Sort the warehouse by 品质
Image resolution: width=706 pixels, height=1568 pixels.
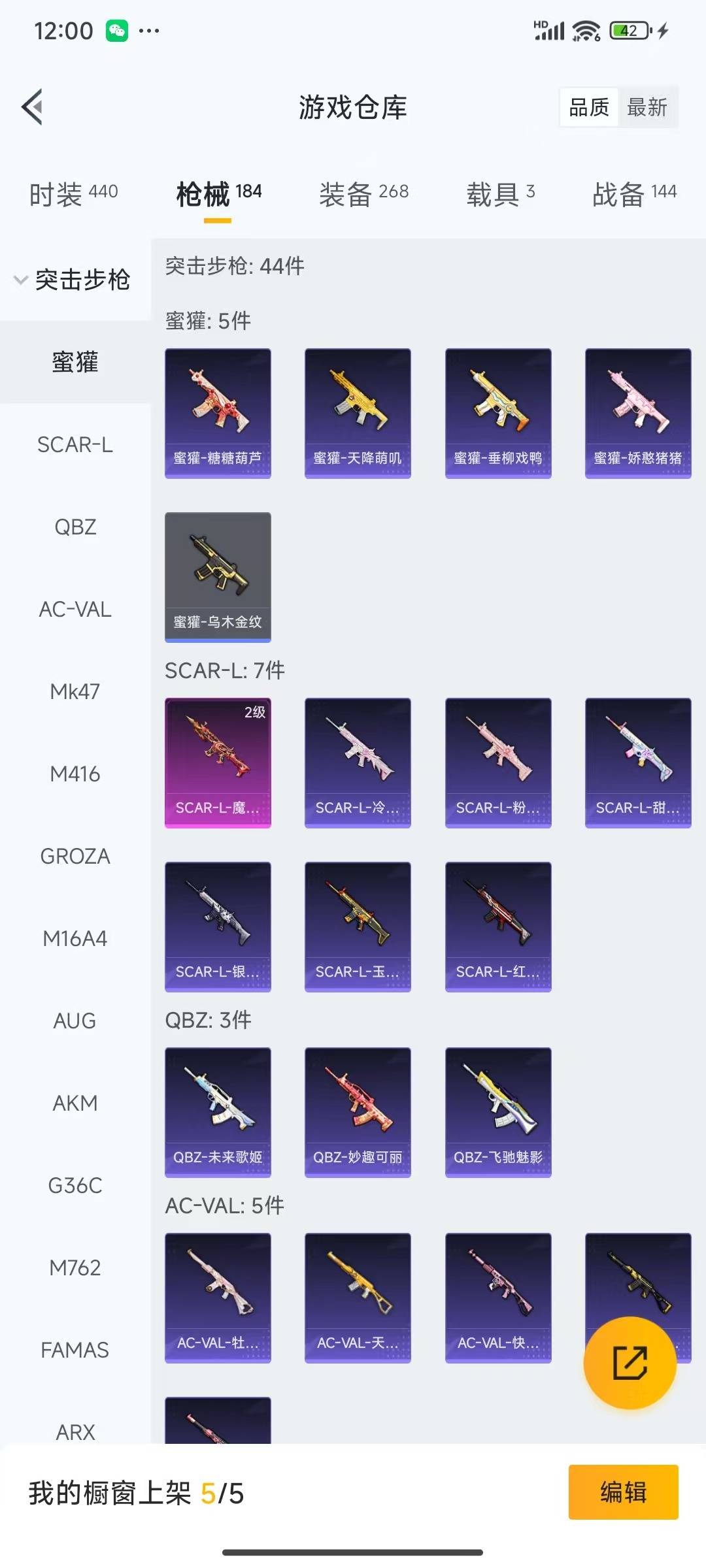click(588, 107)
